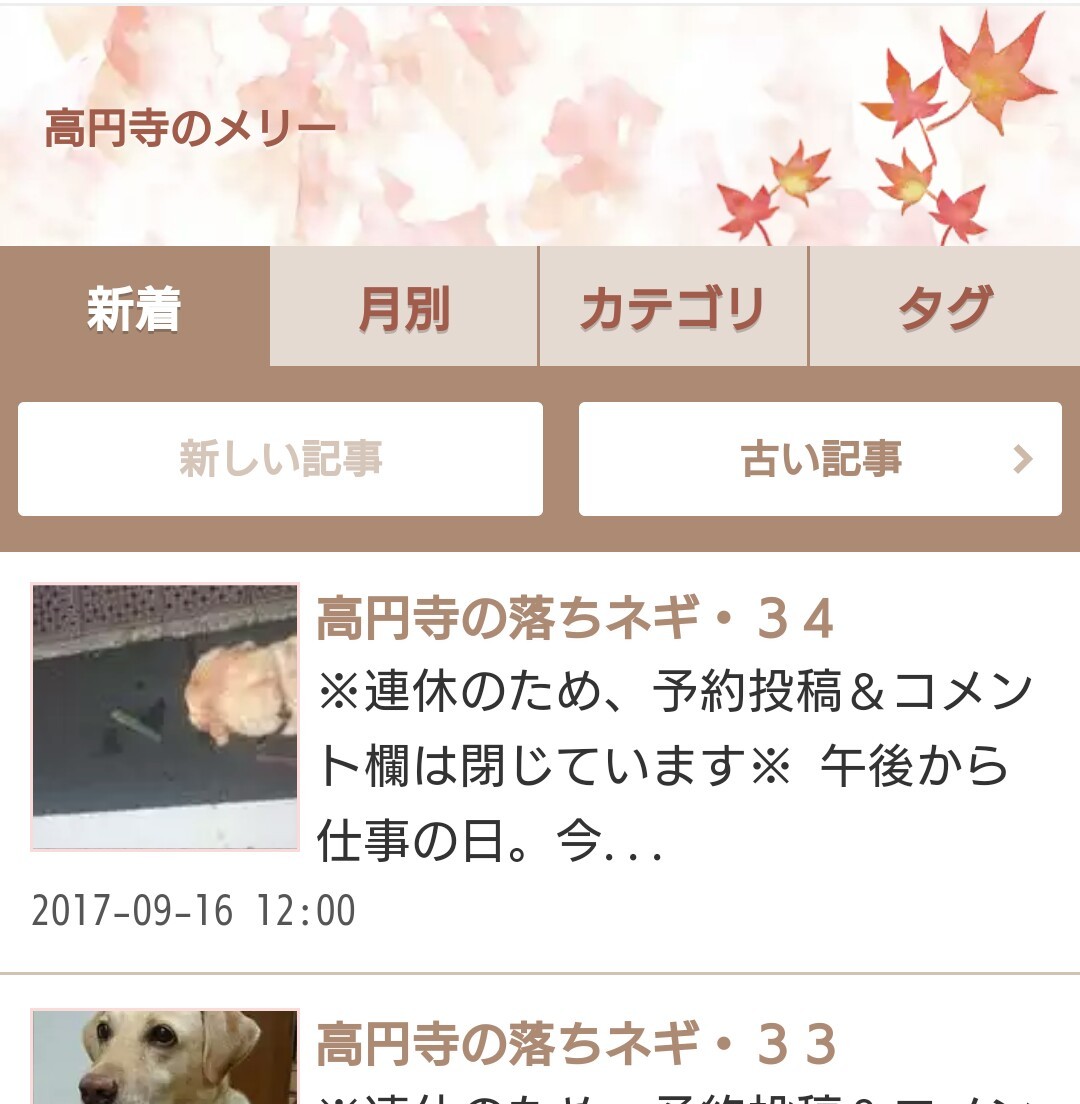Open article 高円寺の落ちネギ・34
Screen dimensions: 1080x1104
pyautogui.click(x=575, y=619)
